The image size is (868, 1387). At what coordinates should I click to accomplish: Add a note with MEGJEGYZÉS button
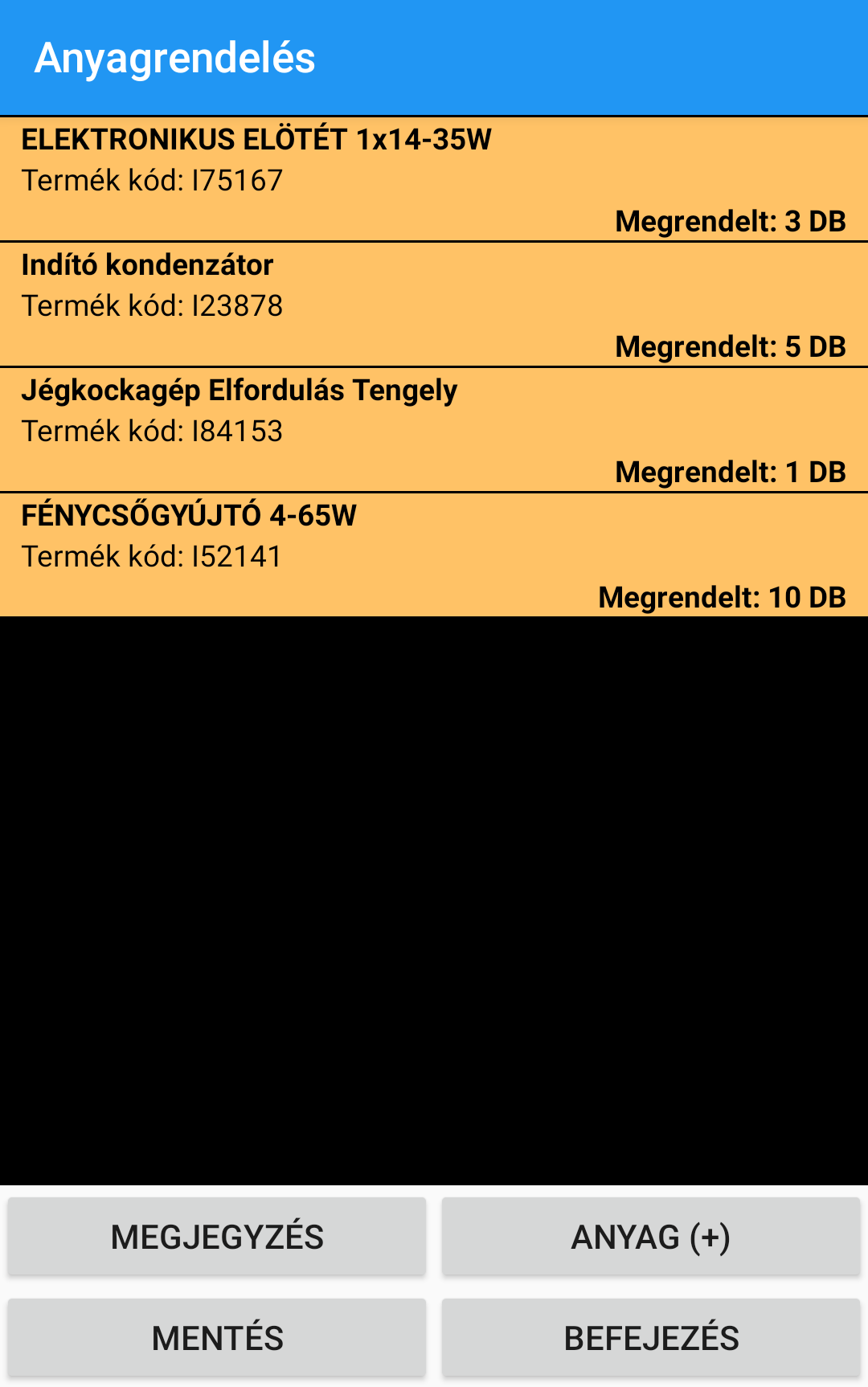pyautogui.click(x=217, y=1237)
